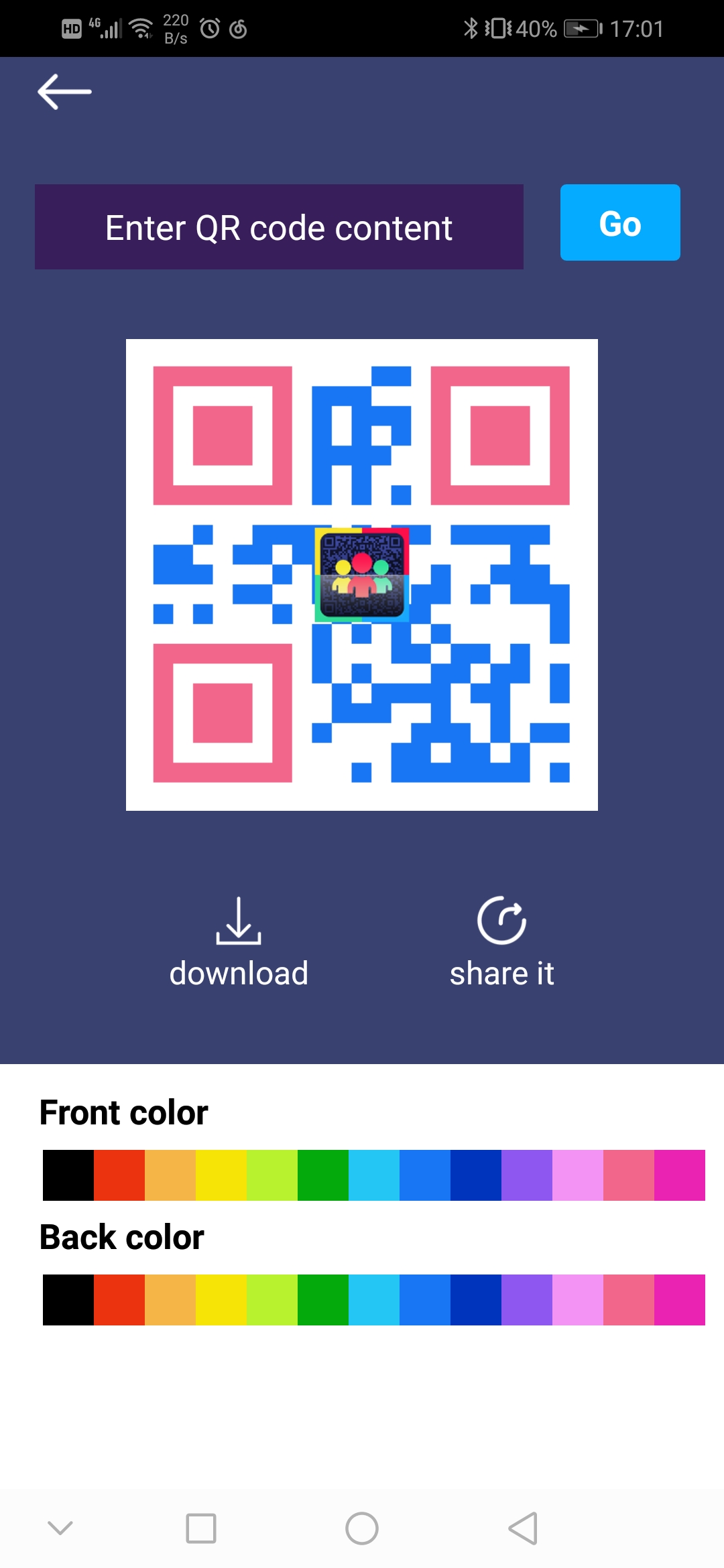Go back using the top-left arrow
Viewport: 724px width, 1568px height.
pos(64,92)
